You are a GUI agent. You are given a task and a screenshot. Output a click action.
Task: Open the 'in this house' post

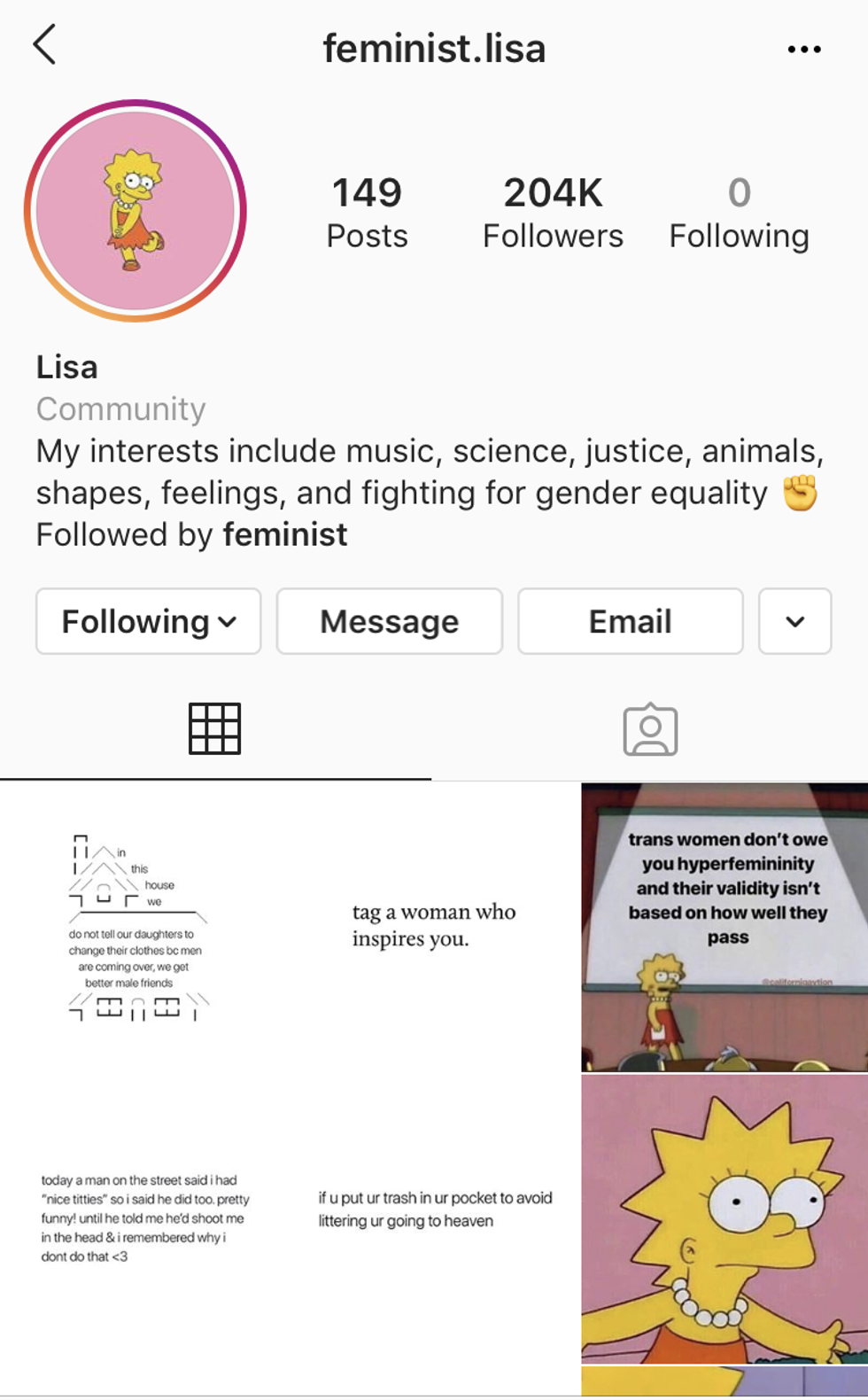pos(144,926)
